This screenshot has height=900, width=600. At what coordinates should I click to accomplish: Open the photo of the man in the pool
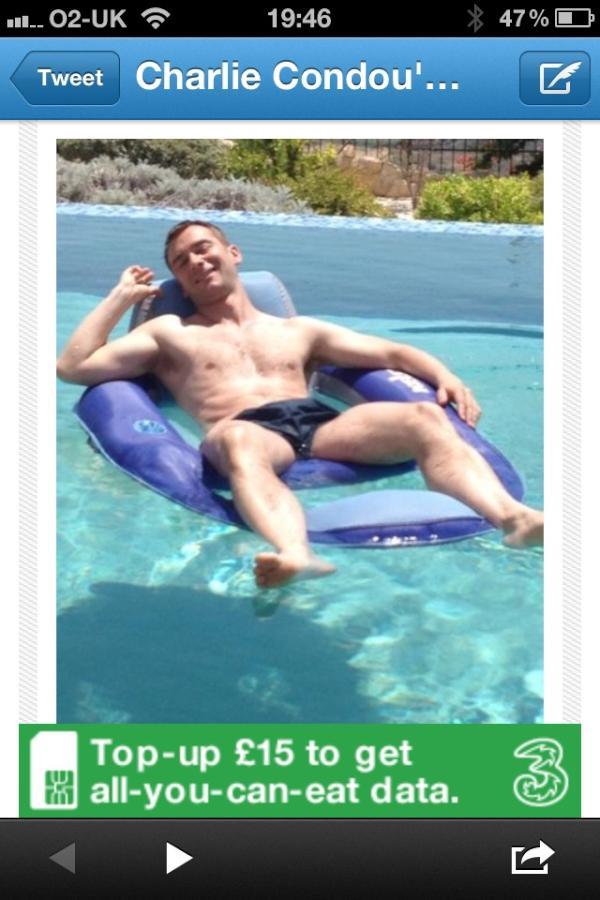(300, 430)
